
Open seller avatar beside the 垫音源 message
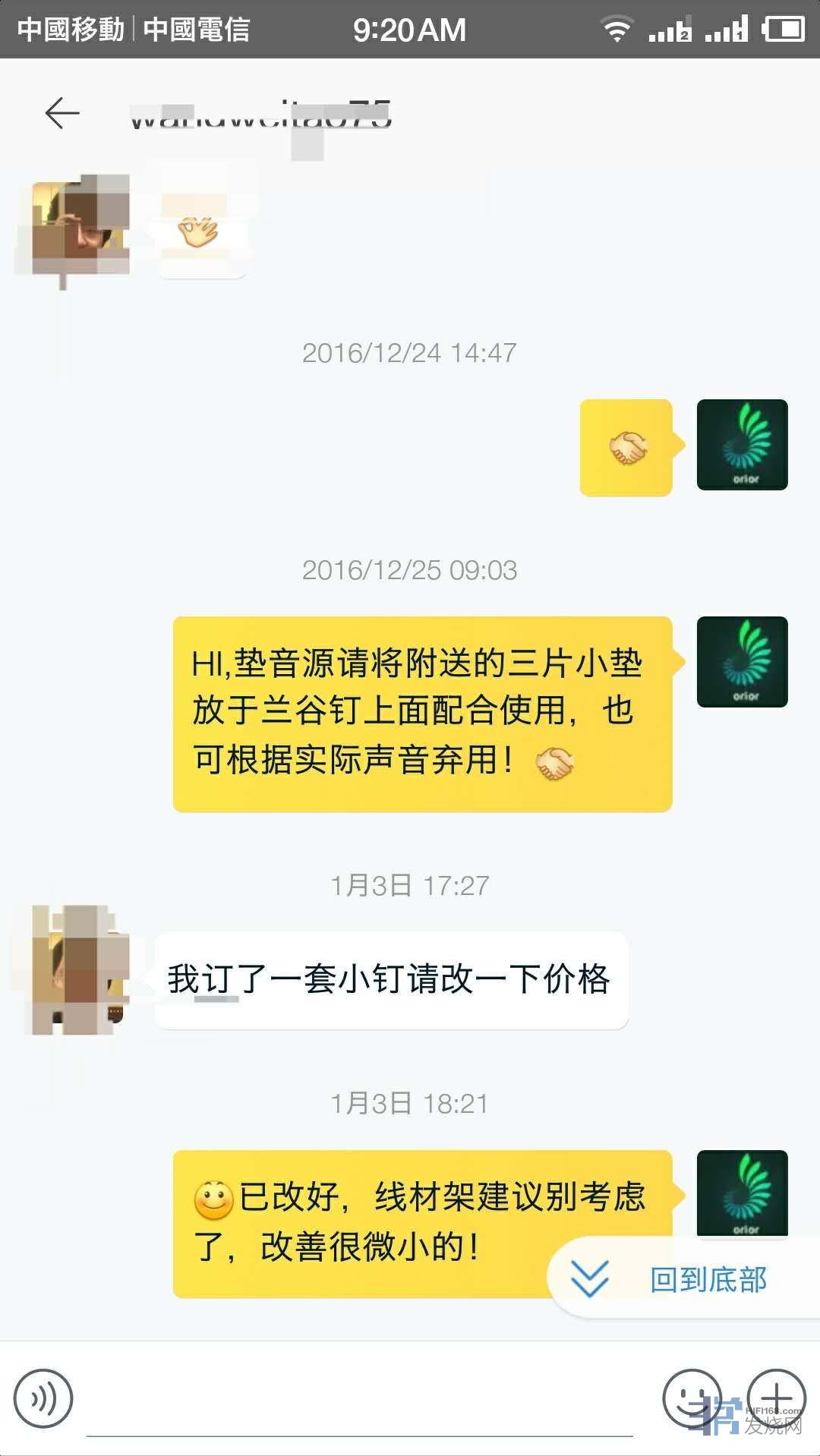(x=742, y=662)
